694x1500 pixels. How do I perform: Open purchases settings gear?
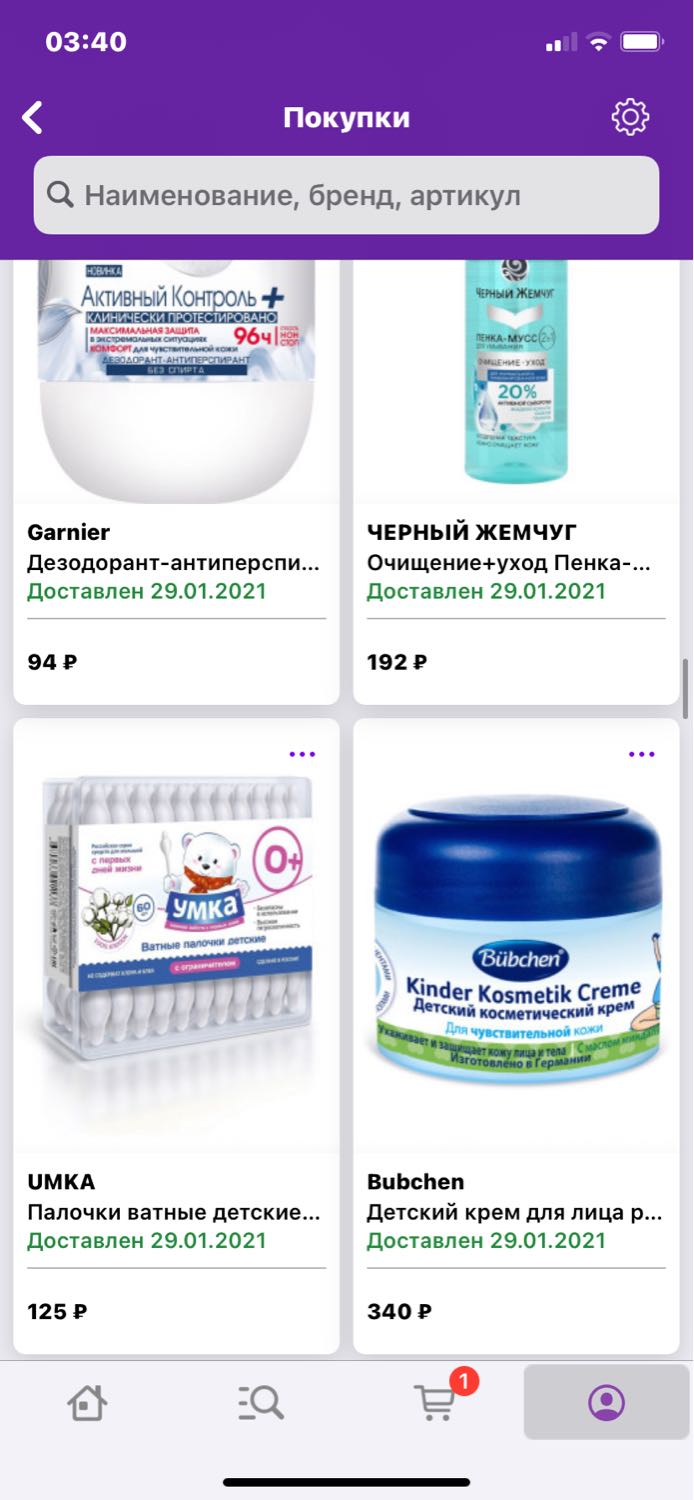[x=630, y=118]
